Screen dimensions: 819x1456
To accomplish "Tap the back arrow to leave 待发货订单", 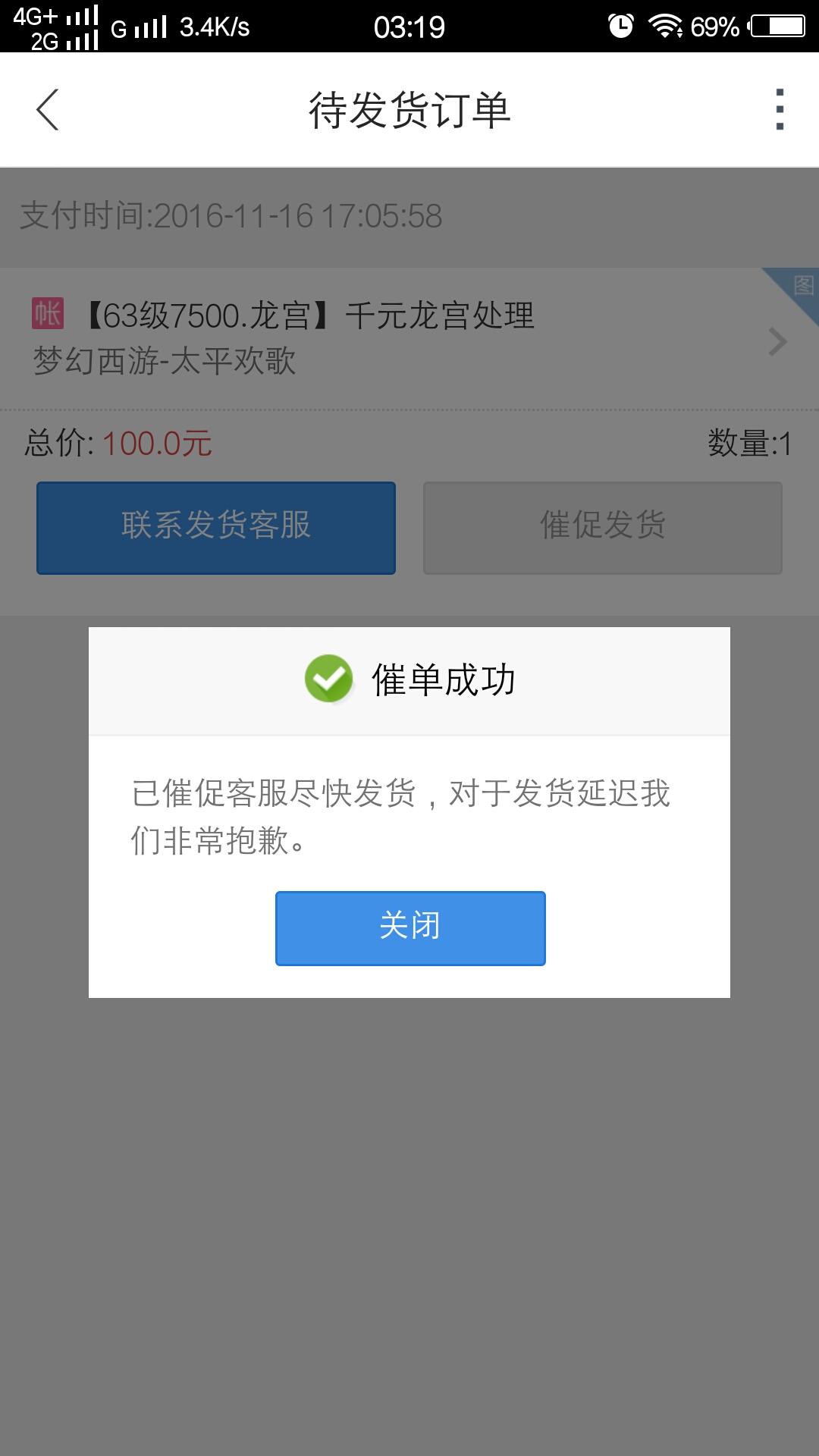I will 47,110.
